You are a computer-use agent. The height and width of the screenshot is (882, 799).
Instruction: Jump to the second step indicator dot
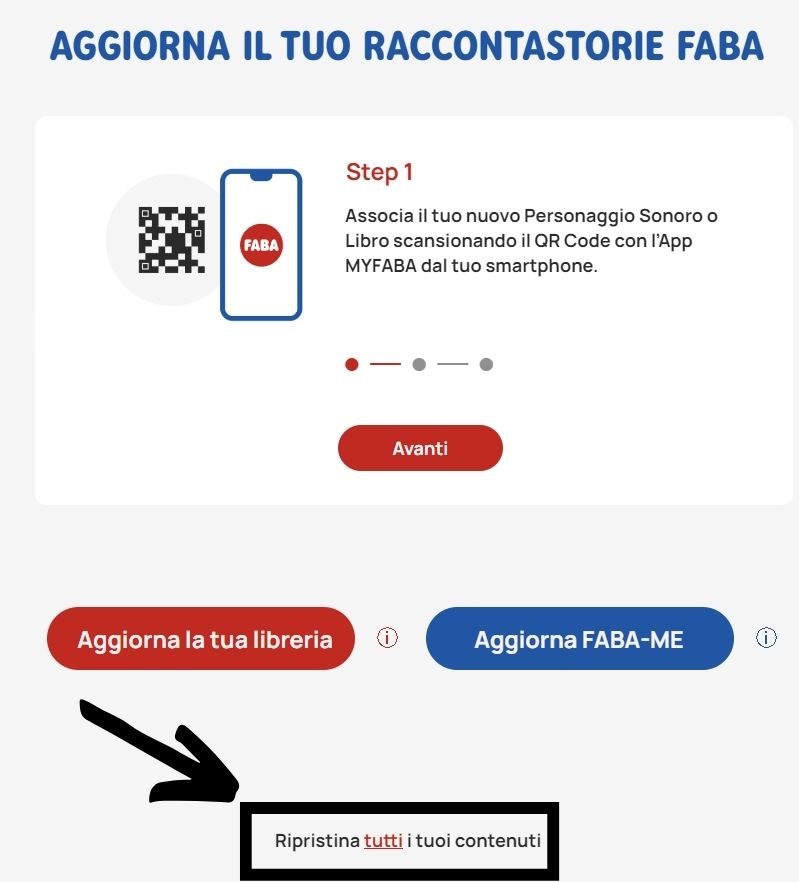pyautogui.click(x=419, y=364)
